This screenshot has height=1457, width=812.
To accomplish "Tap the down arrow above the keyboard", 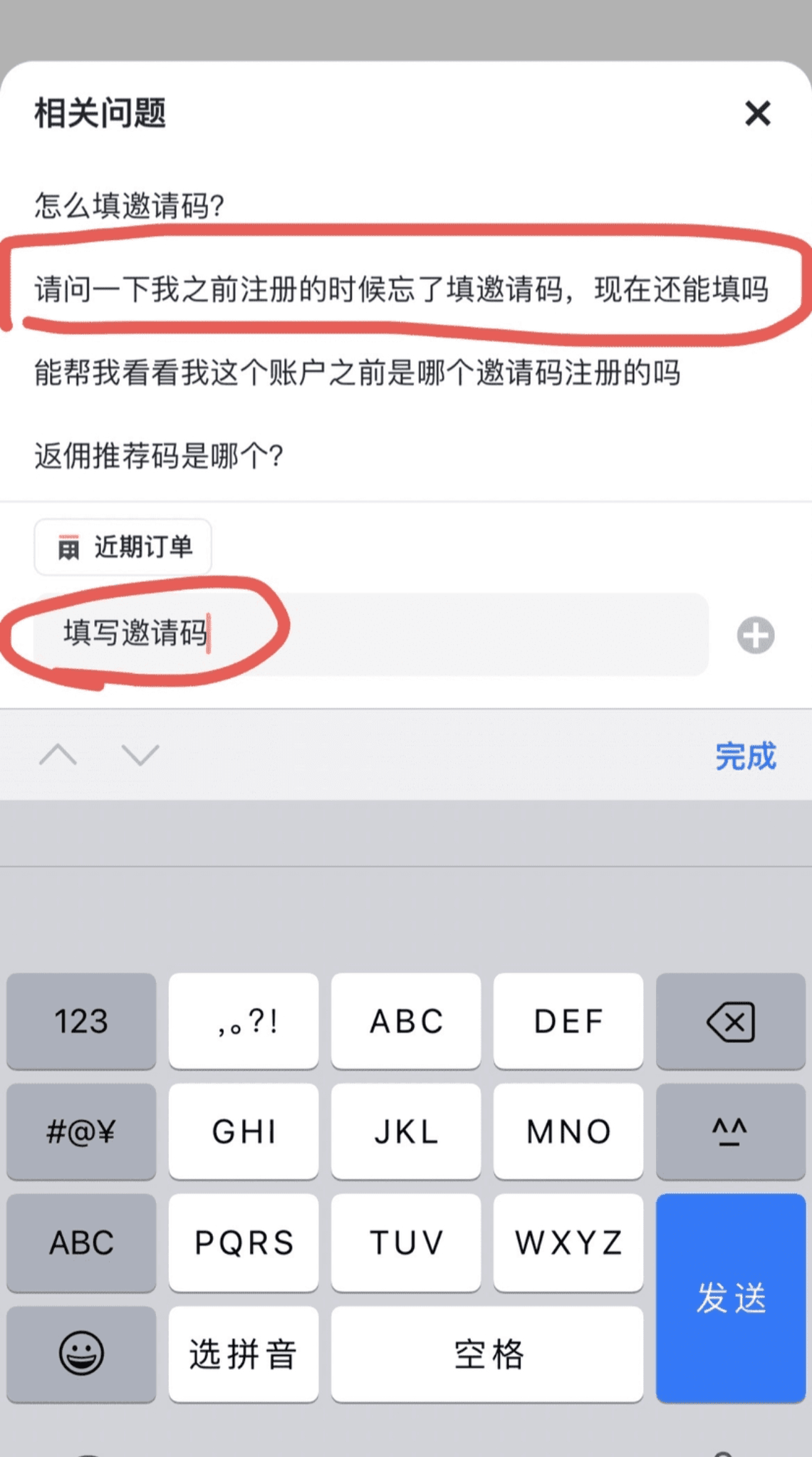I will click(140, 755).
